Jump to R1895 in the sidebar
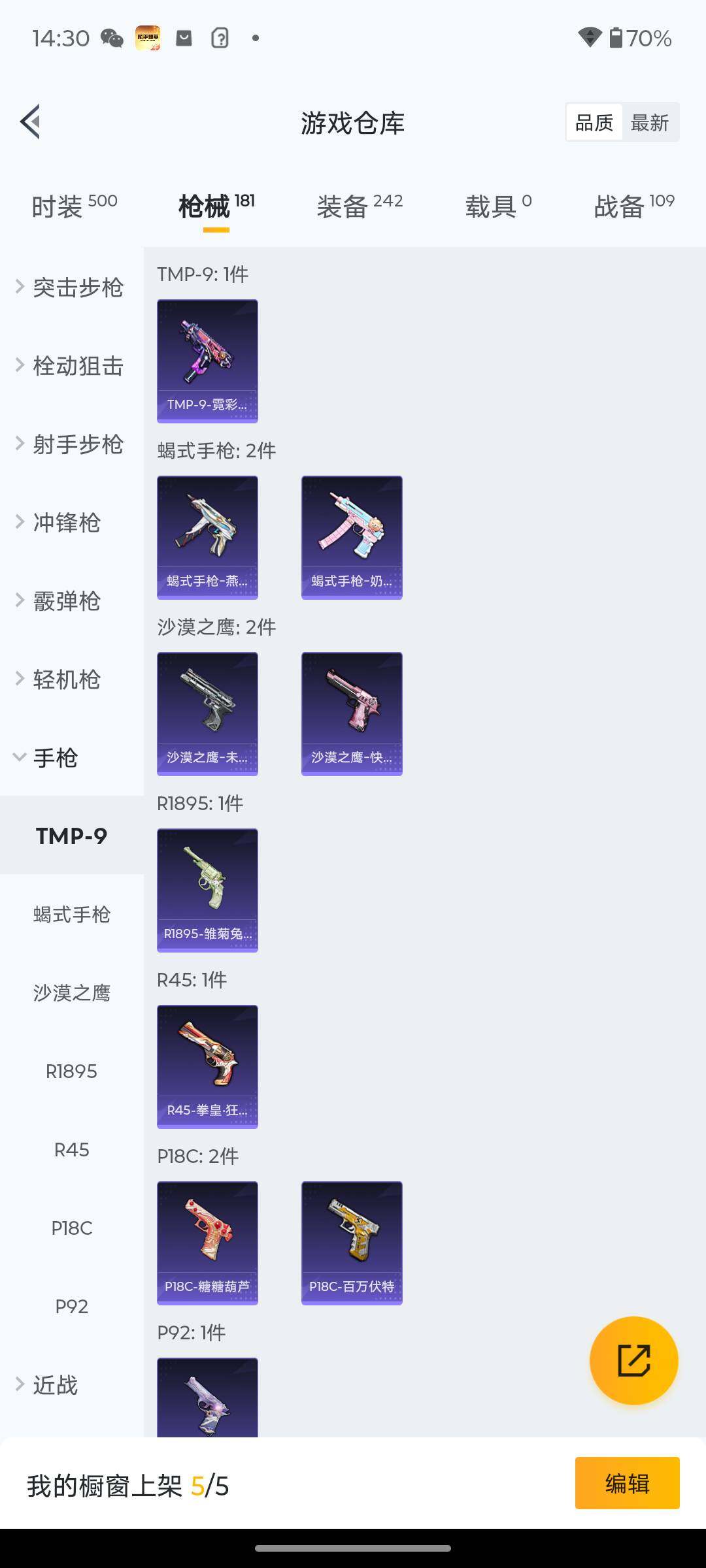The width and height of the screenshot is (706, 1568). point(72,1071)
